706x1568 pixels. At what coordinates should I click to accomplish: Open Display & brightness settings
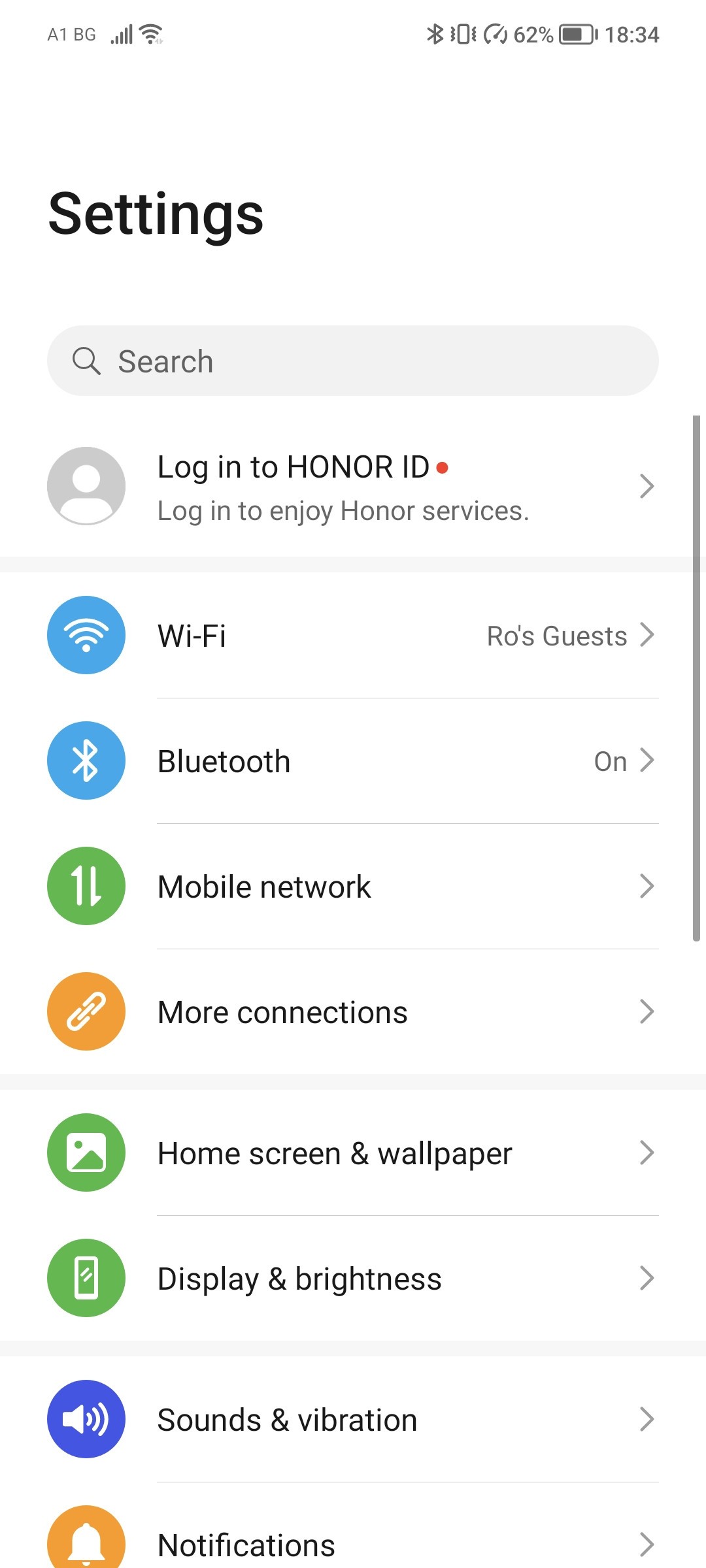[x=353, y=1279]
